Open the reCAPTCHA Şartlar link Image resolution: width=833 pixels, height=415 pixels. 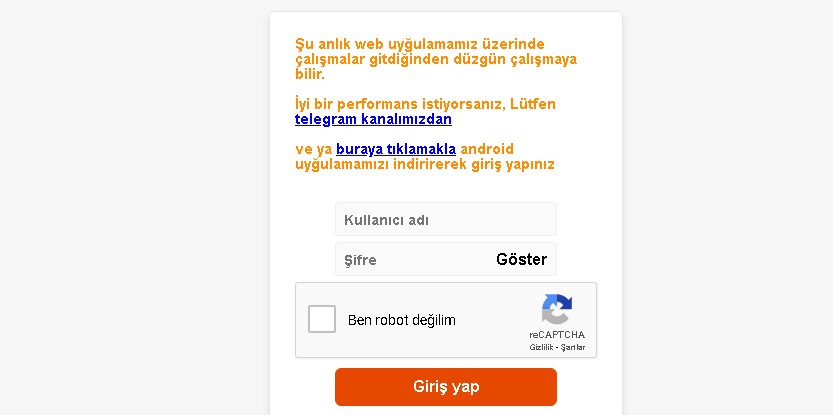pyautogui.click(x=573, y=348)
